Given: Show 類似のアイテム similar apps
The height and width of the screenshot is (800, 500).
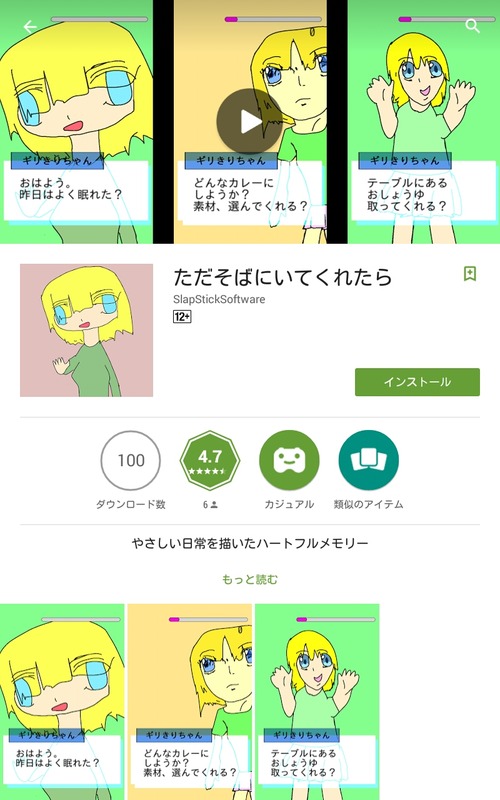Looking at the screenshot, I should coord(368,460).
